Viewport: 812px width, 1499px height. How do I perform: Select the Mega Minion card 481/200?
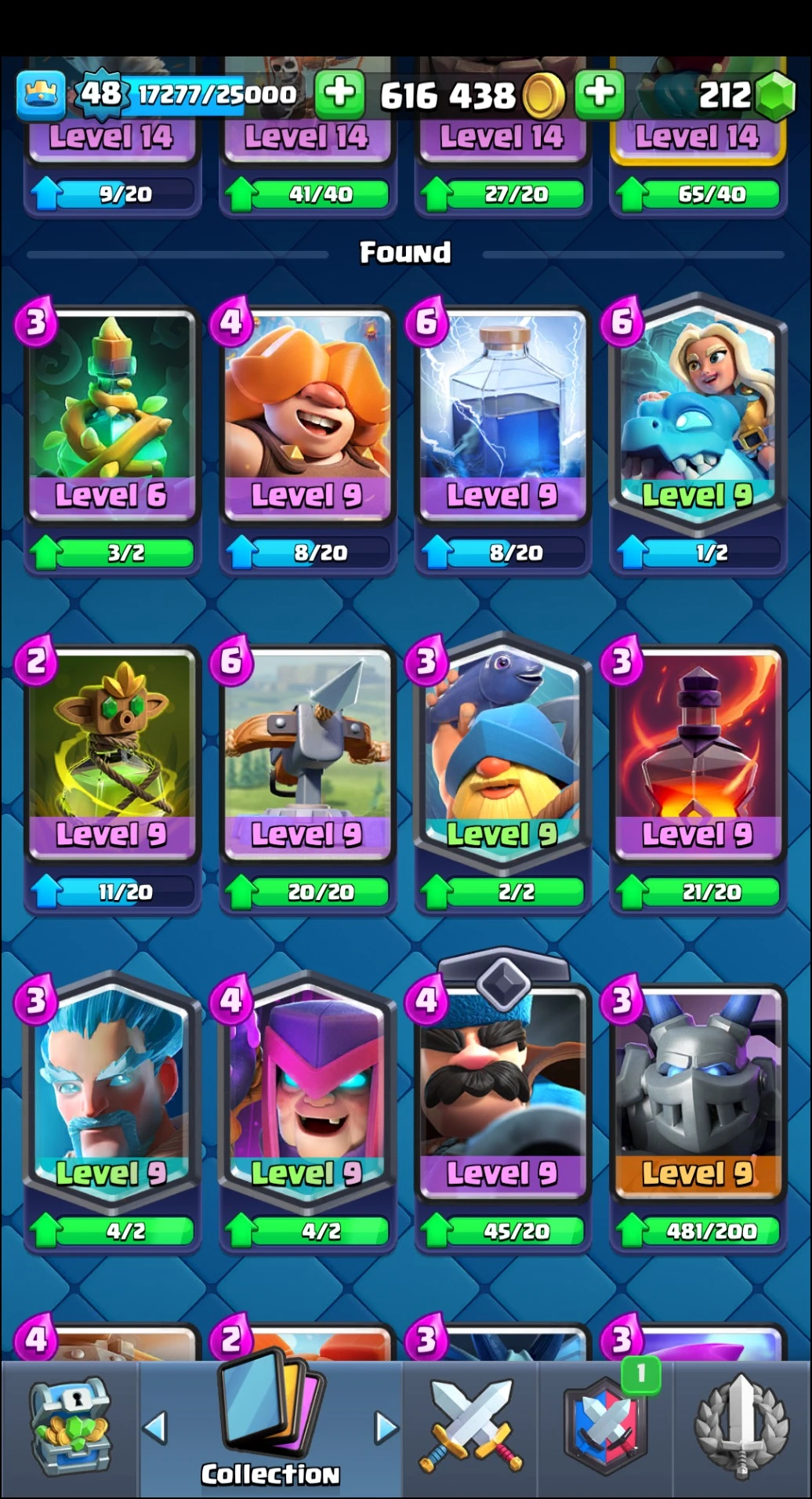(x=698, y=1094)
